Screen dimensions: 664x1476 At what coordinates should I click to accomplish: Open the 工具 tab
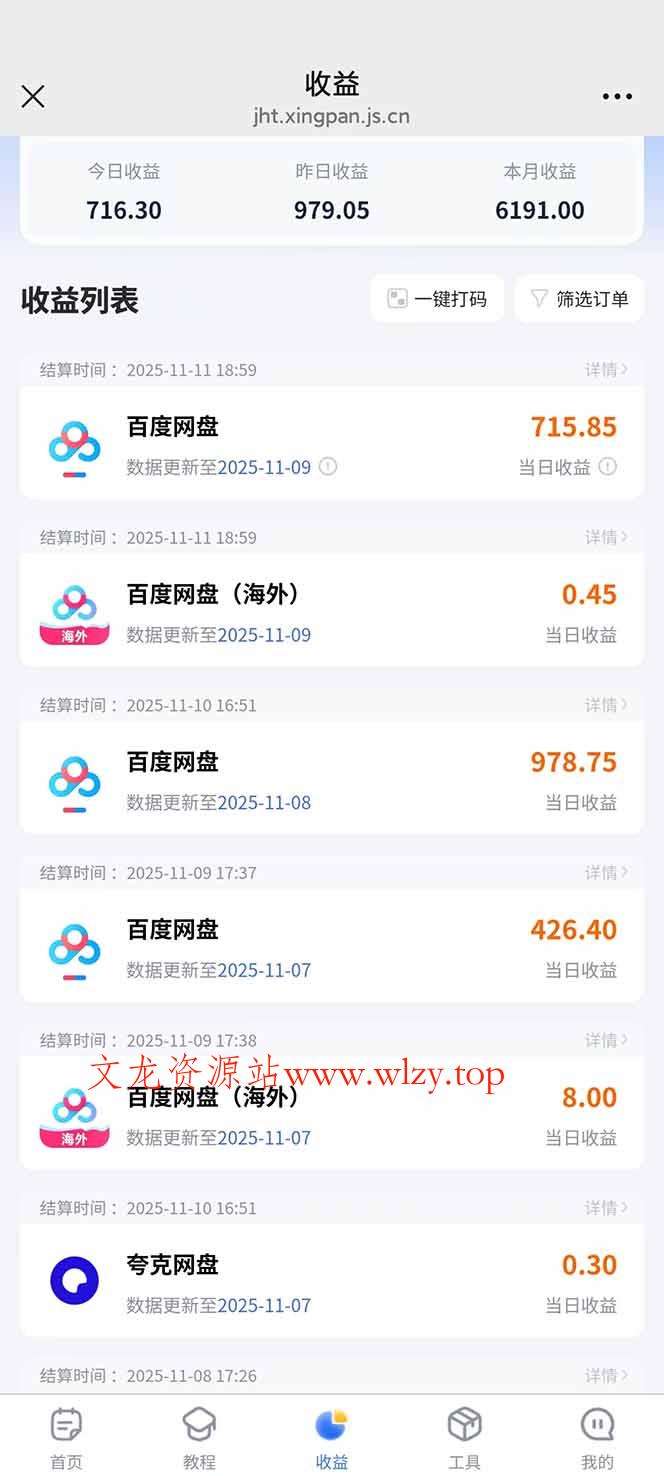click(x=464, y=1436)
